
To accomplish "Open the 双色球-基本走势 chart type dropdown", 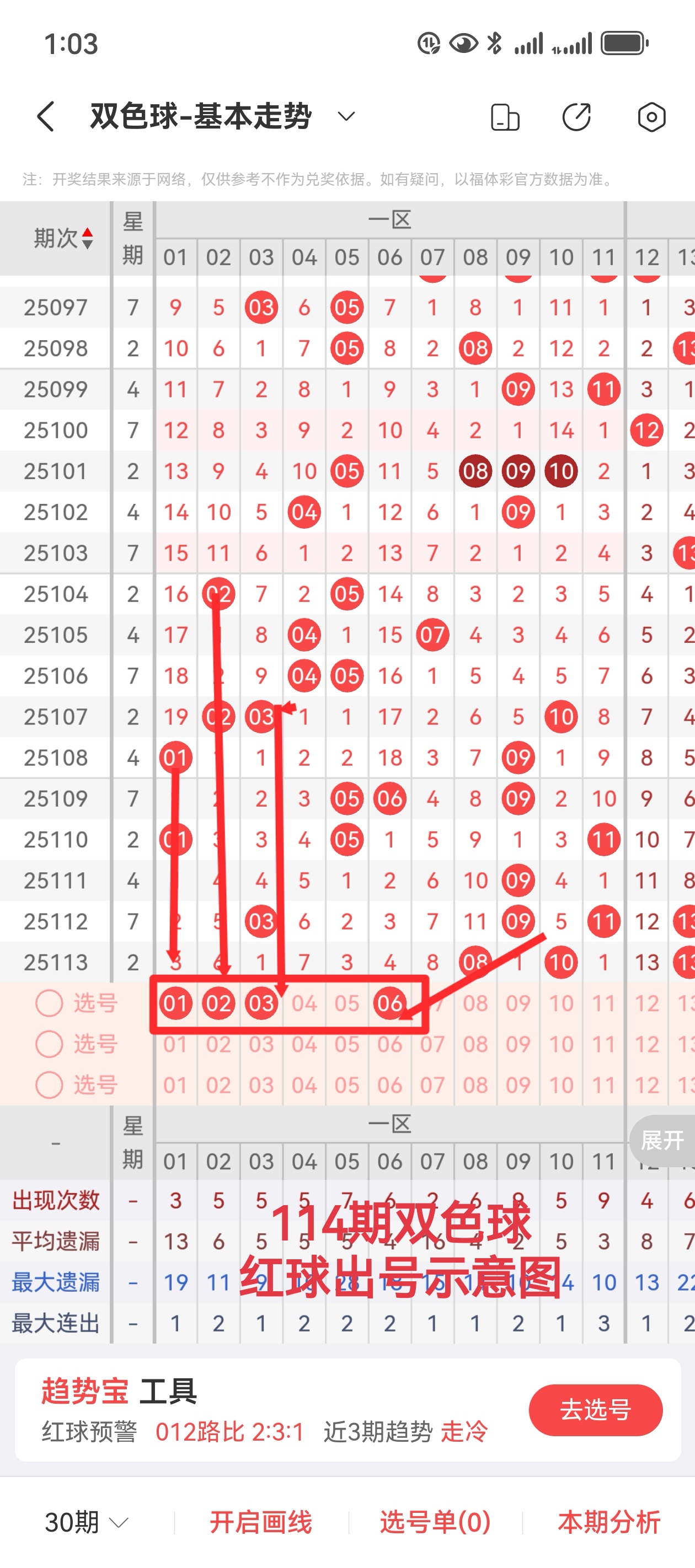I will pos(346,116).
